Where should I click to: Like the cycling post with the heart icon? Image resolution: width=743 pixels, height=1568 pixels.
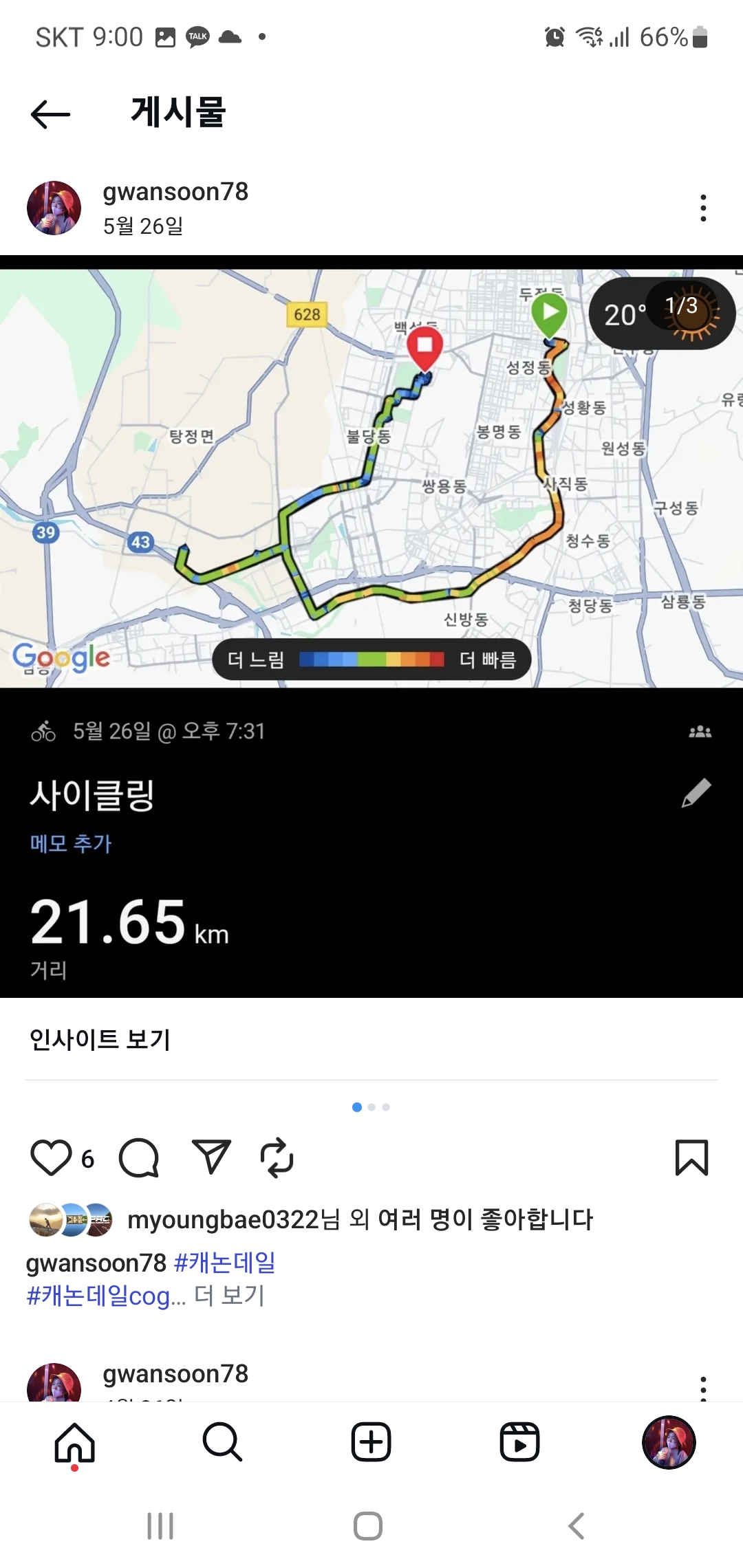[52, 1158]
